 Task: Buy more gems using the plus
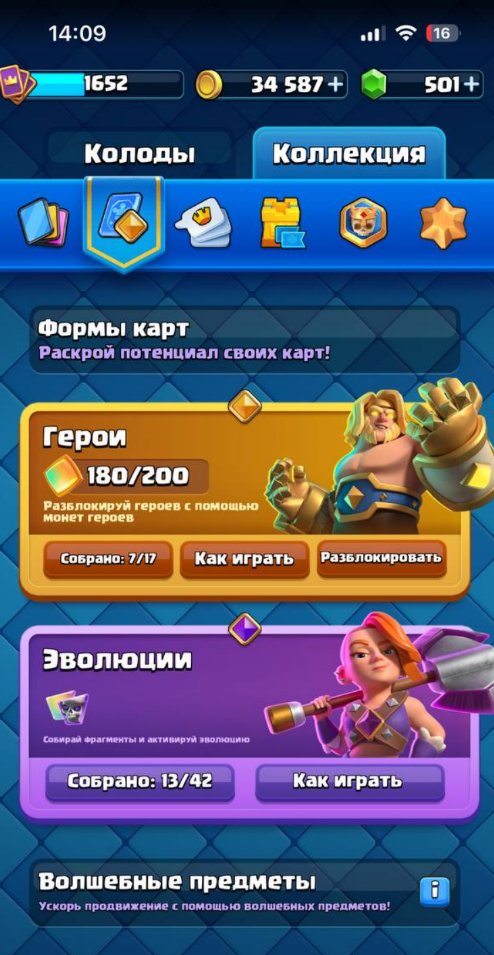471,84
